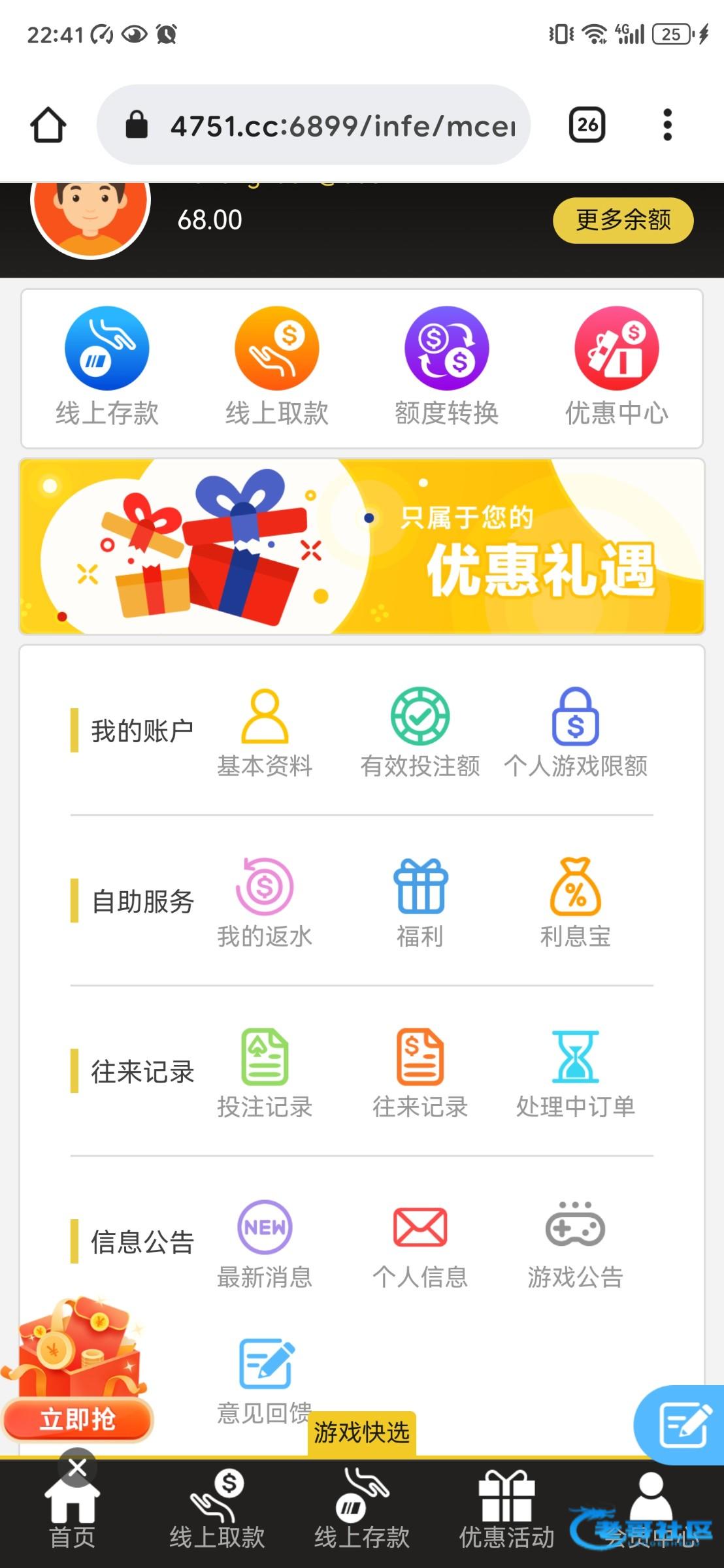Tap the 立即抢 red envelope button
Screen dimensions: 724x1568
77,1419
